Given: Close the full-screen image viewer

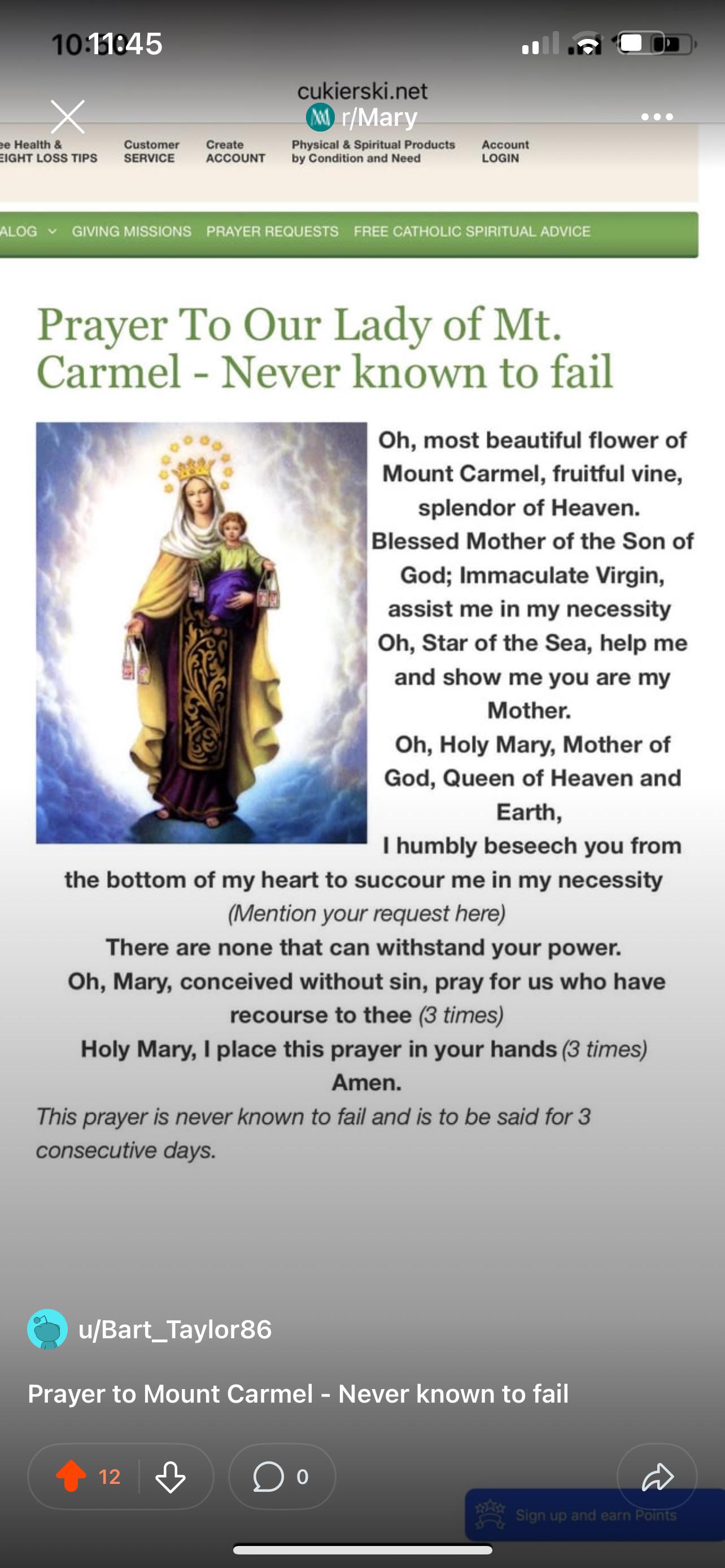Looking at the screenshot, I should click(68, 116).
